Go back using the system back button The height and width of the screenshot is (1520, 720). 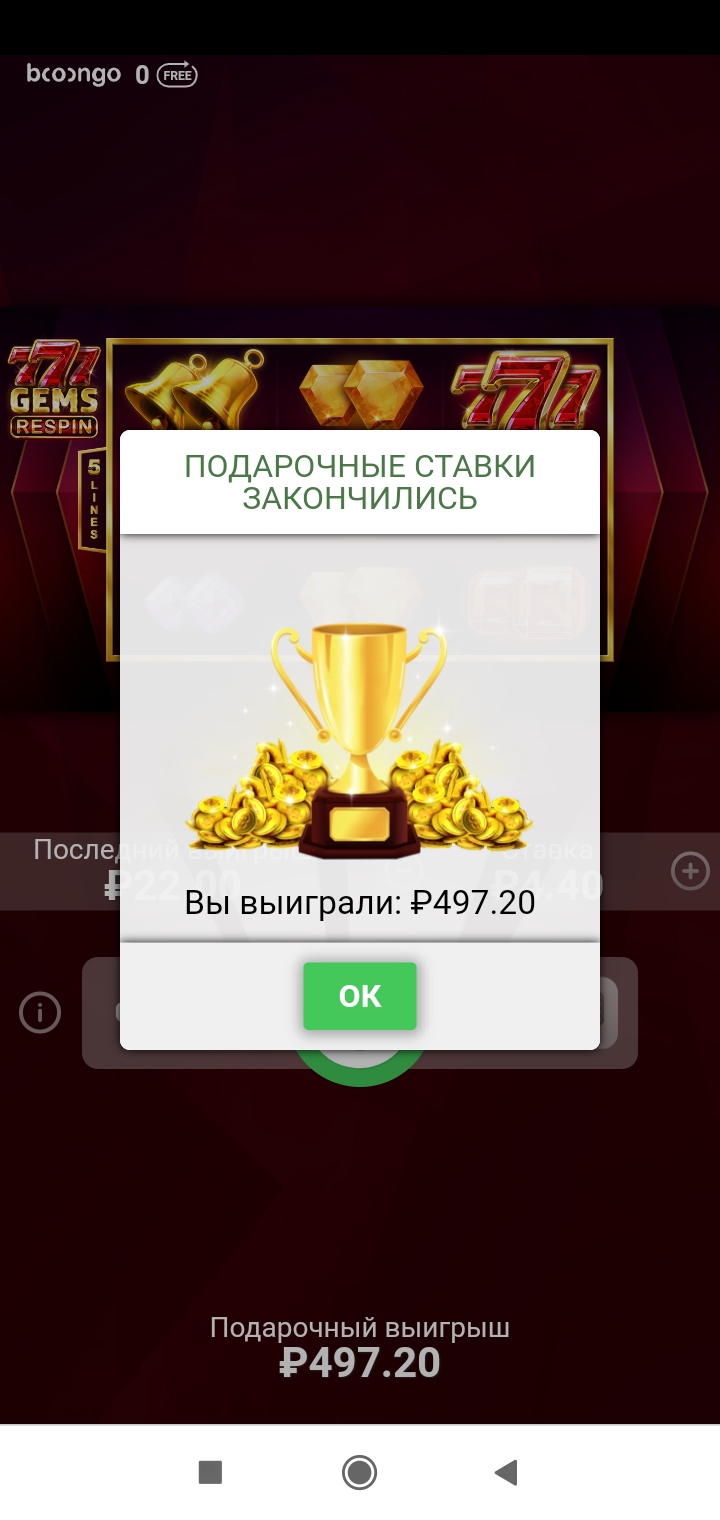tap(506, 1472)
